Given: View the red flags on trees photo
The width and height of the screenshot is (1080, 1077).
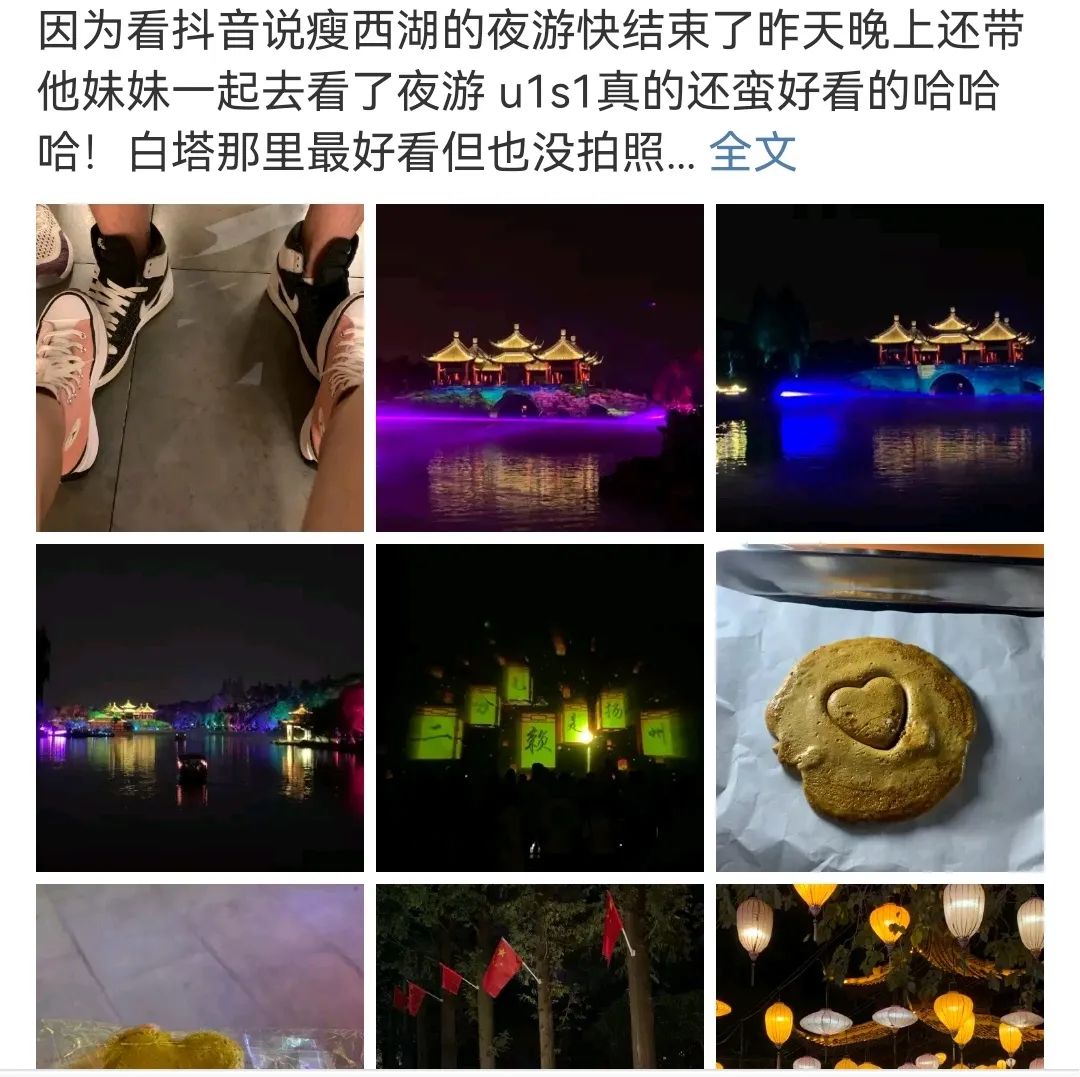Looking at the screenshot, I should point(539,976).
